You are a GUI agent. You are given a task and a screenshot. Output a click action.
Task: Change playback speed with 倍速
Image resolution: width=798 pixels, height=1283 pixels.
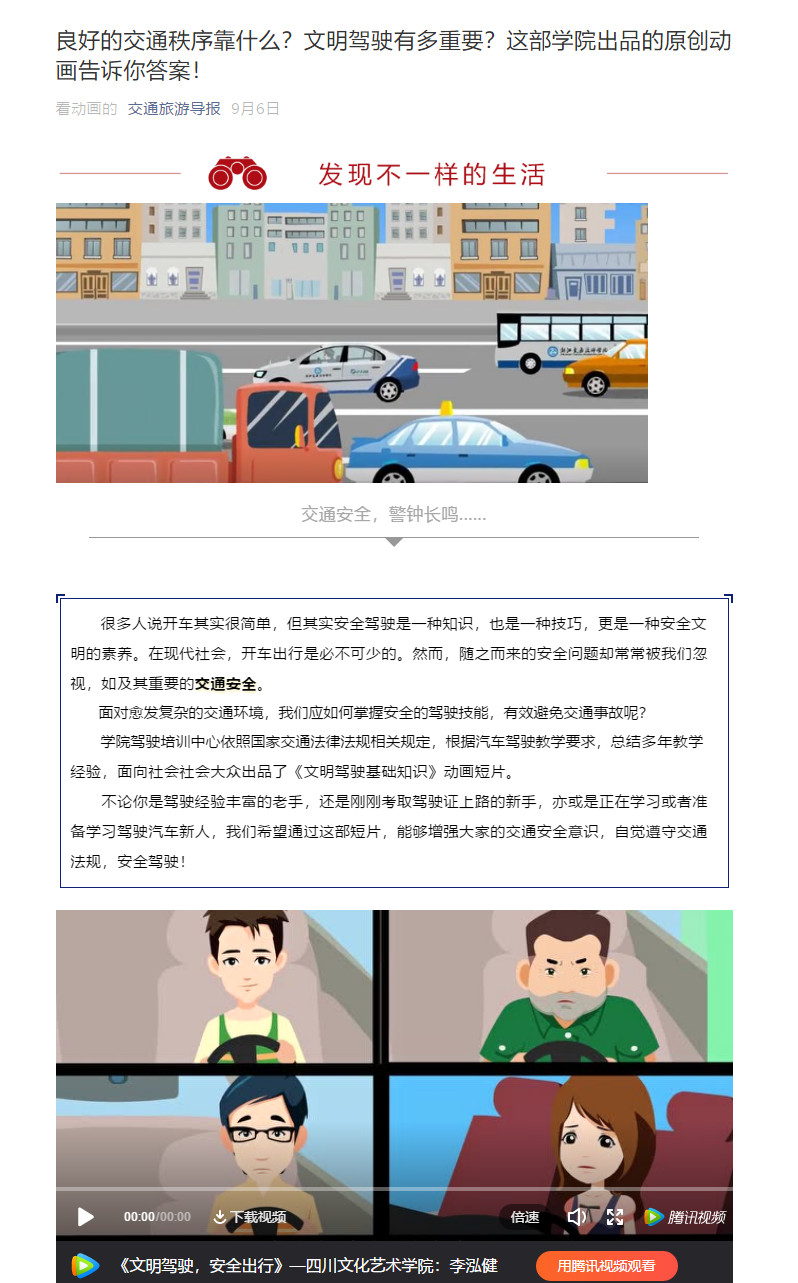[525, 1217]
